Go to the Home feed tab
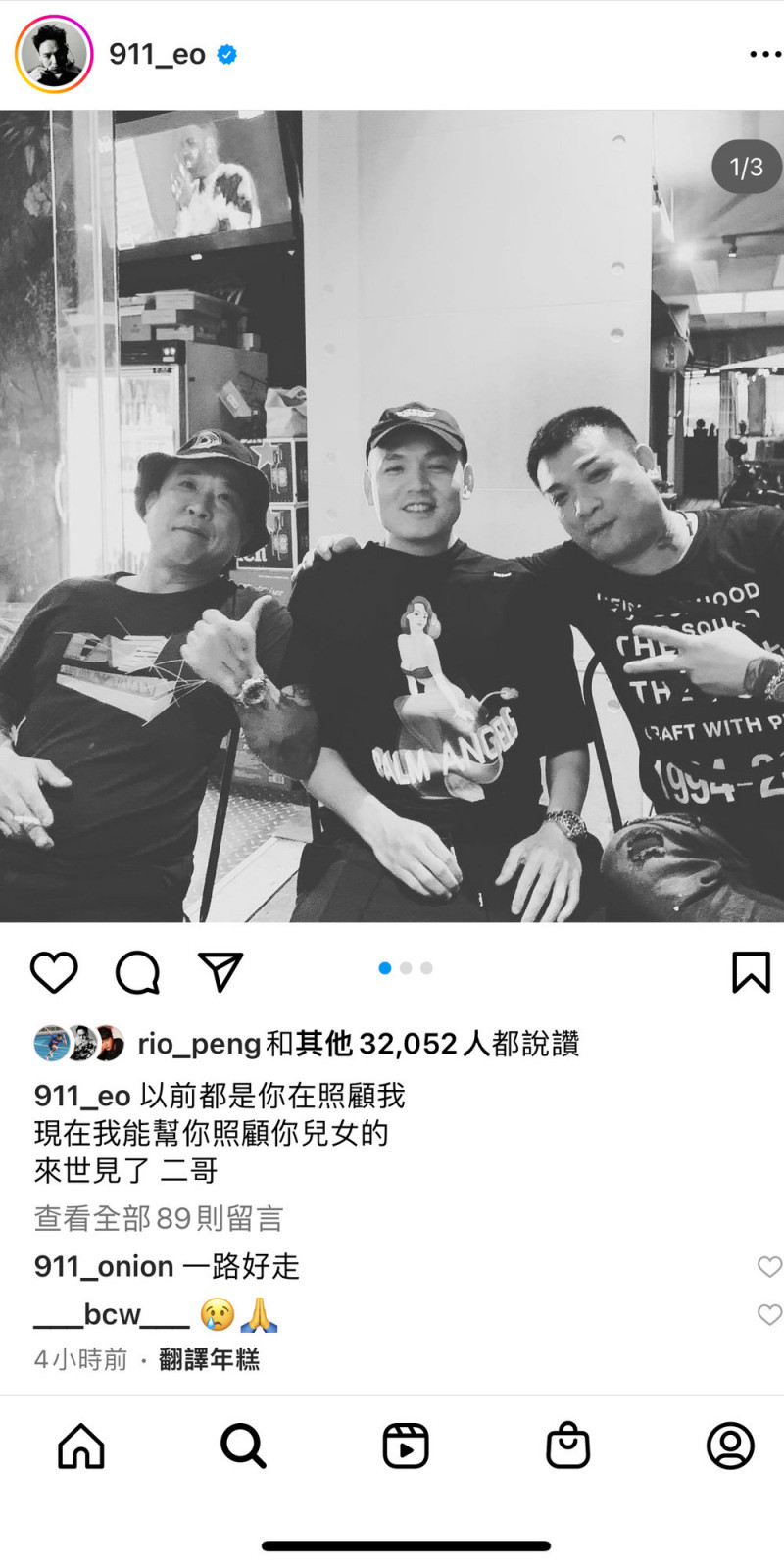784x1568 pixels. (81, 1445)
